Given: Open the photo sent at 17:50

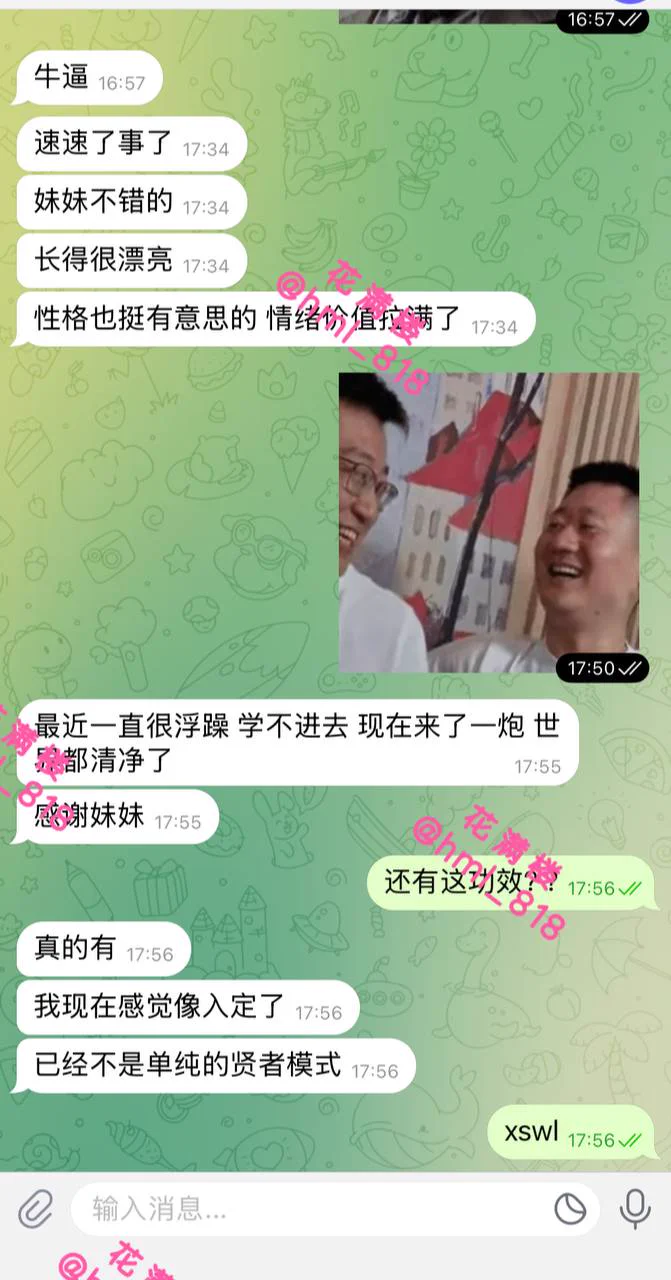Looking at the screenshot, I should 488,522.
